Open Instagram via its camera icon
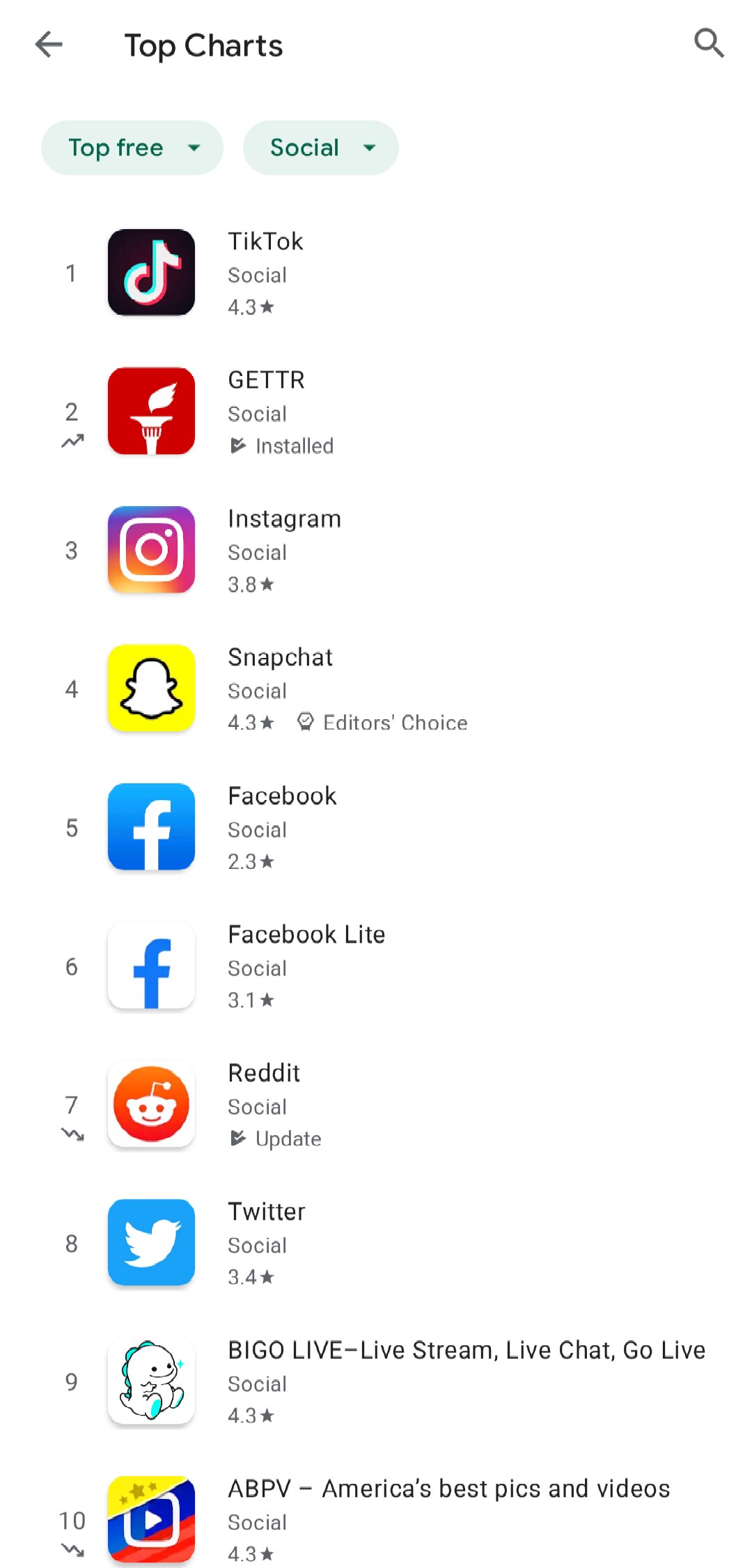This screenshot has width=752, height=1568. [150, 549]
